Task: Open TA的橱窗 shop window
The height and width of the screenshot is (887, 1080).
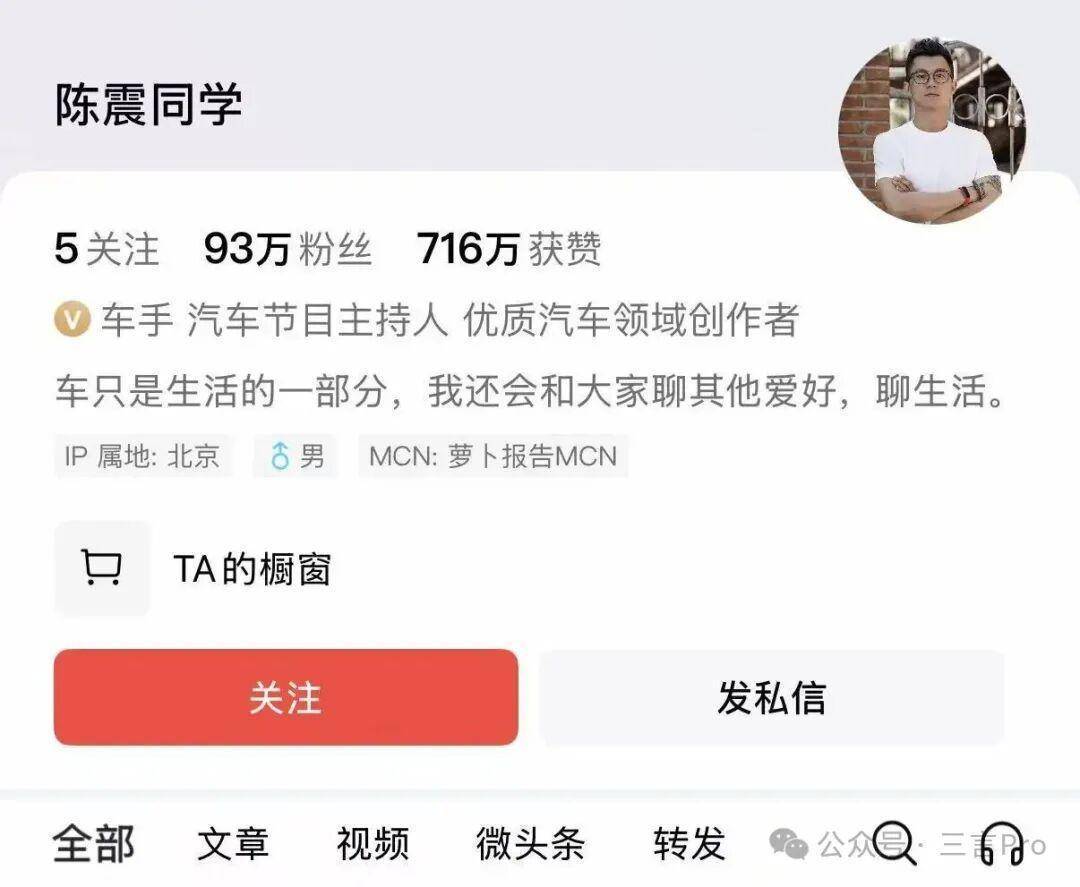Action: click(250, 569)
